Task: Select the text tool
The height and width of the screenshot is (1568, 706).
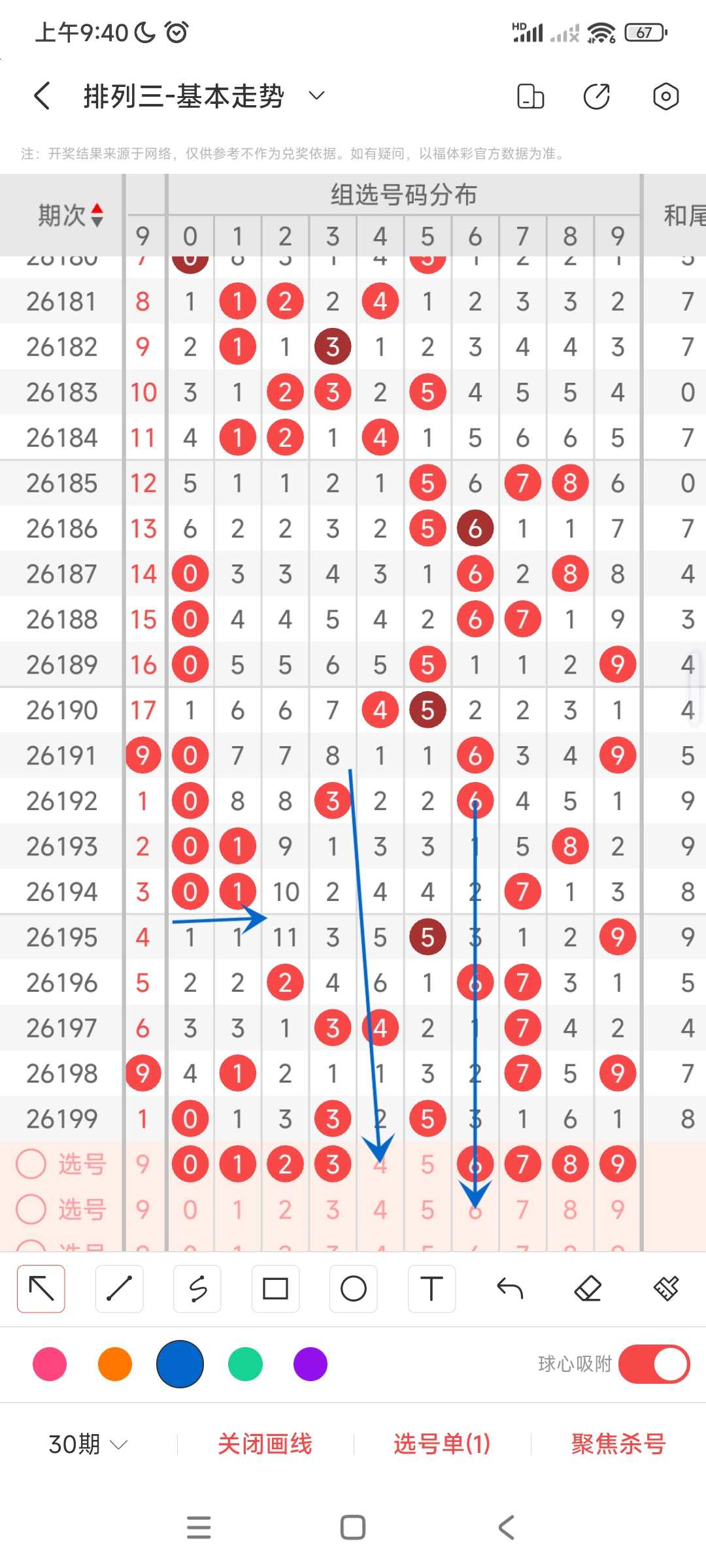Action: tap(431, 1288)
